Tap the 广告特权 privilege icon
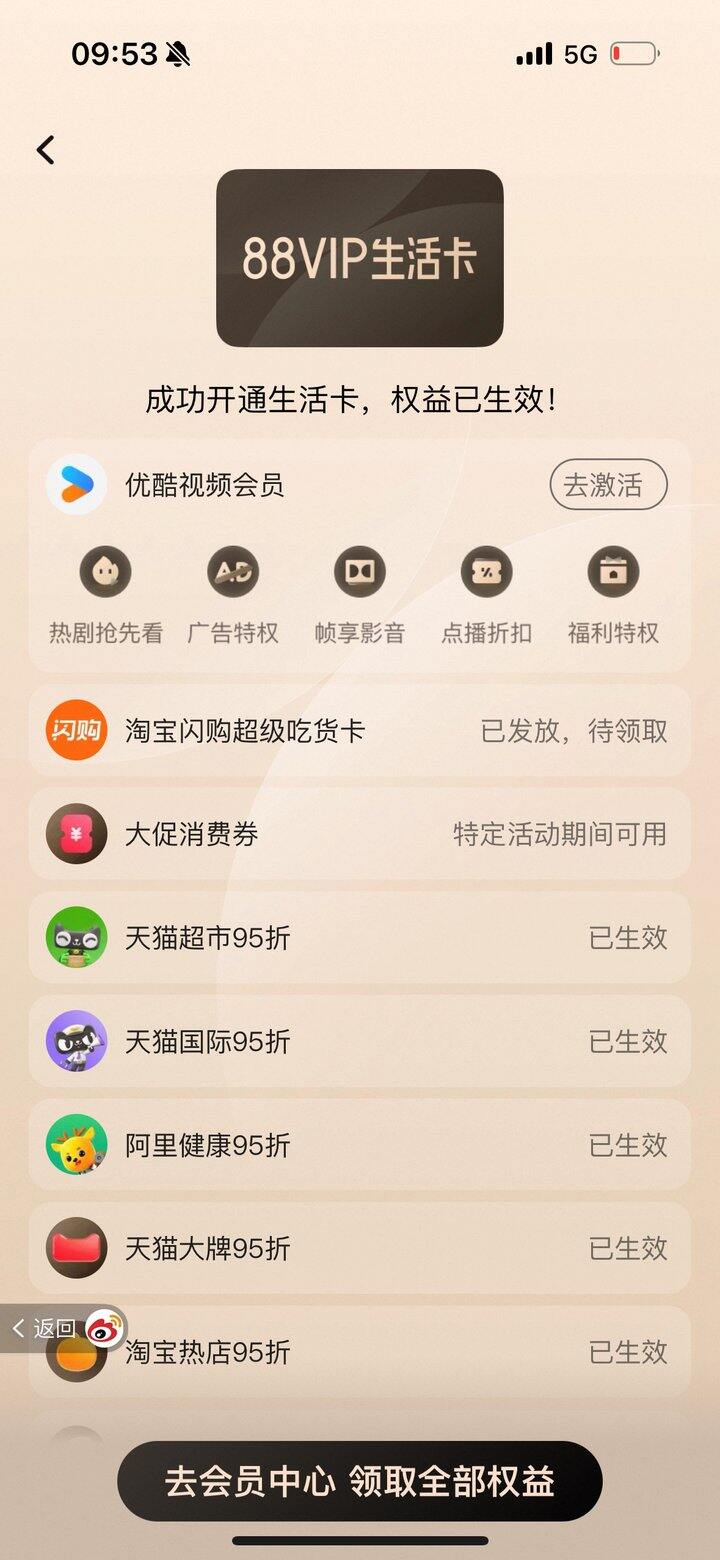This screenshot has height=1560, width=720. pyautogui.click(x=232, y=571)
